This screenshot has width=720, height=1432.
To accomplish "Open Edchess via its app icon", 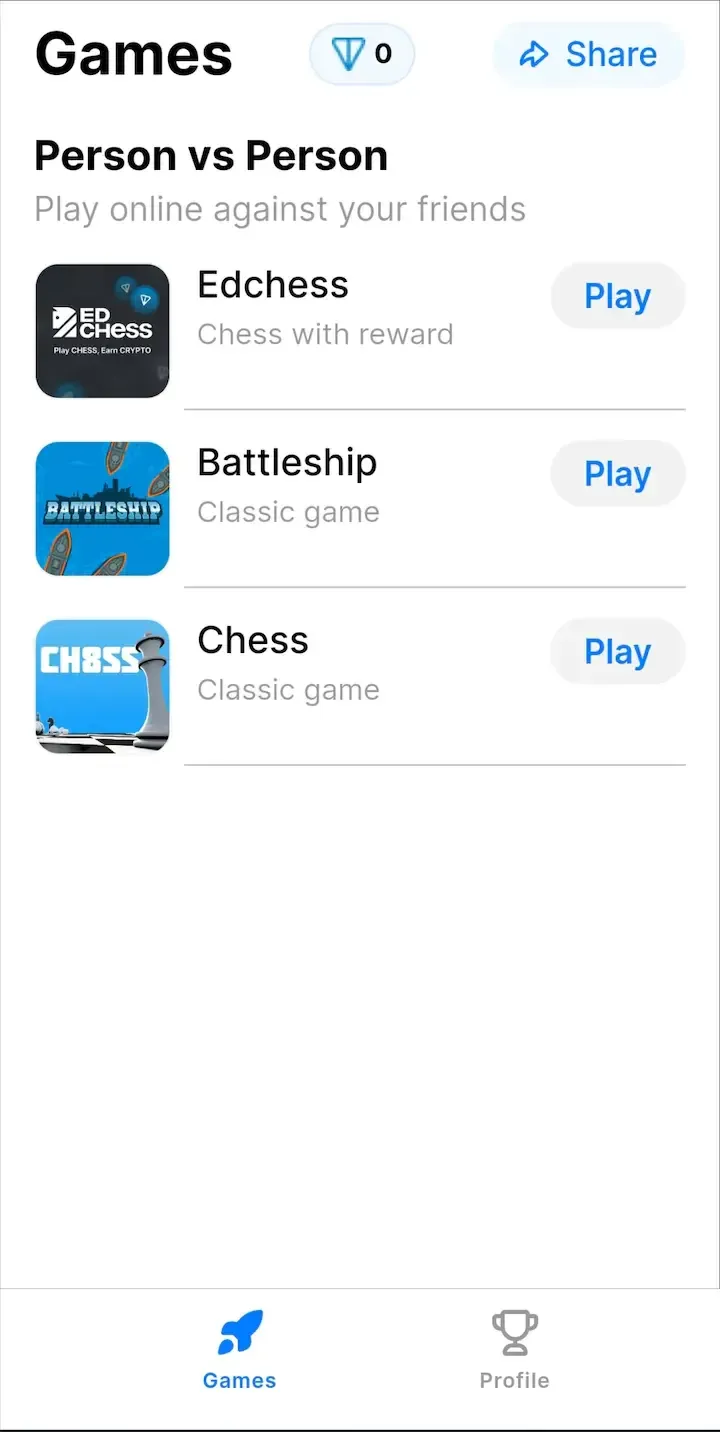I will [102, 330].
